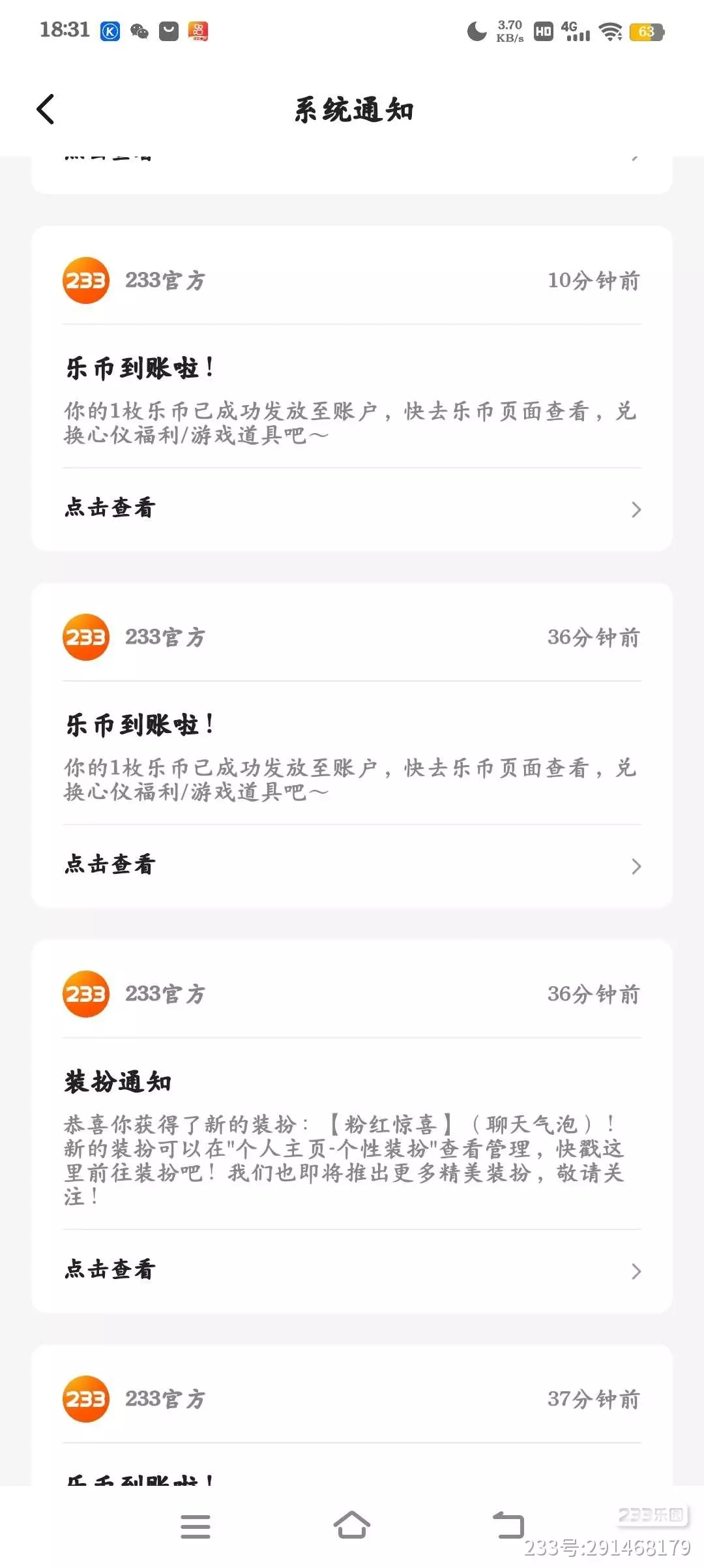The image size is (704, 1568).
Task: Open 点击查看 under the 装扮通知 message
Action: coord(352,1271)
